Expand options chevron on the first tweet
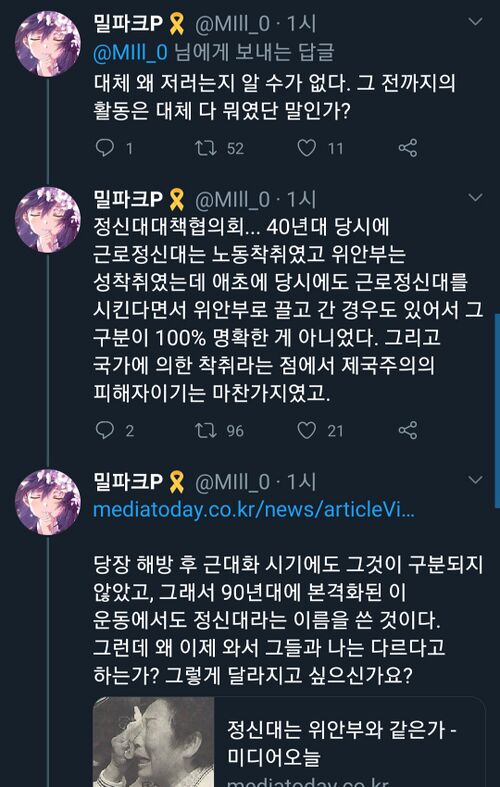Viewport: 500px width, 787px height. pyautogui.click(x=475, y=22)
